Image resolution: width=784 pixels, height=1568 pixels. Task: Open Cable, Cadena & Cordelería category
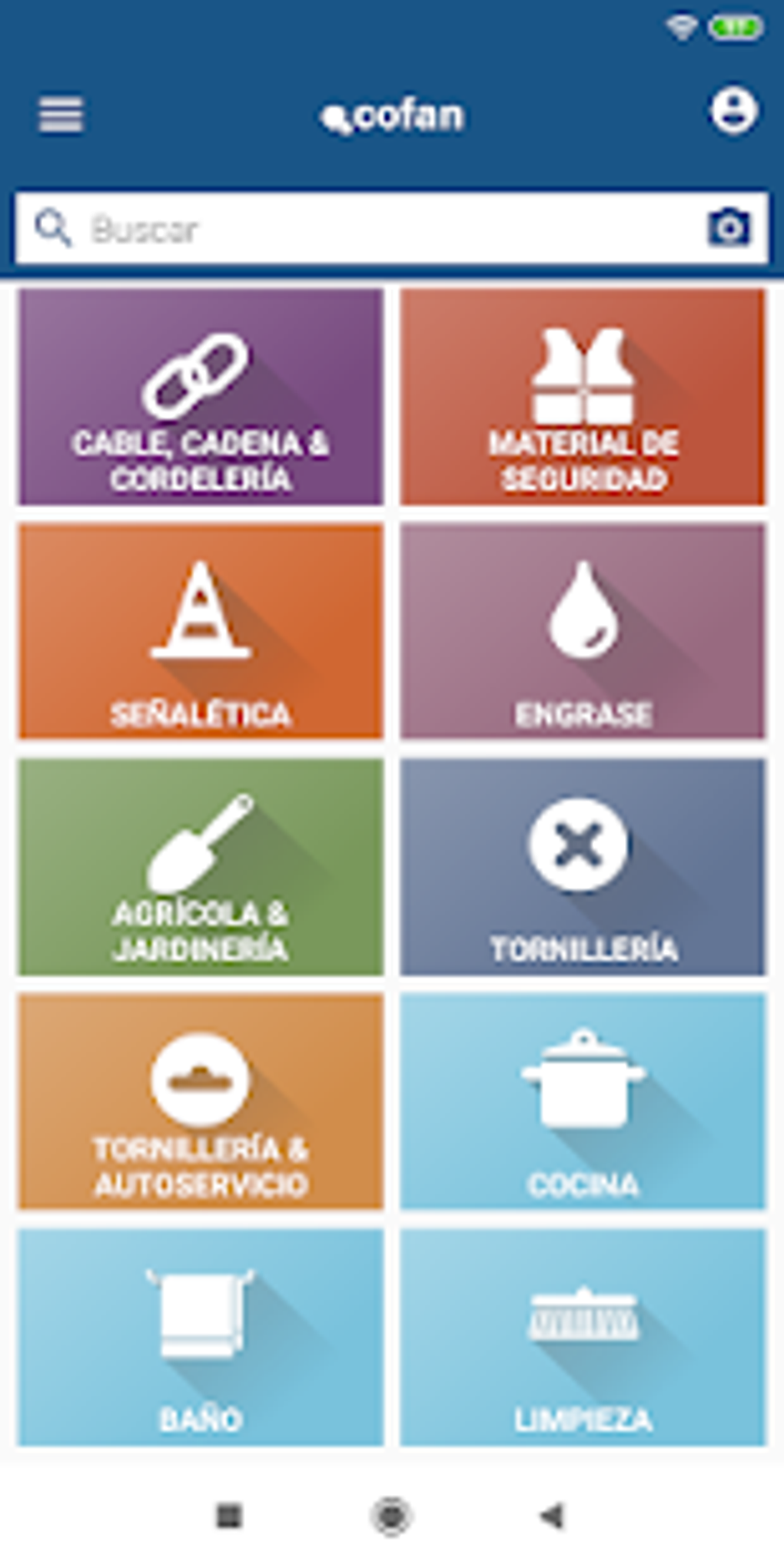(x=201, y=397)
